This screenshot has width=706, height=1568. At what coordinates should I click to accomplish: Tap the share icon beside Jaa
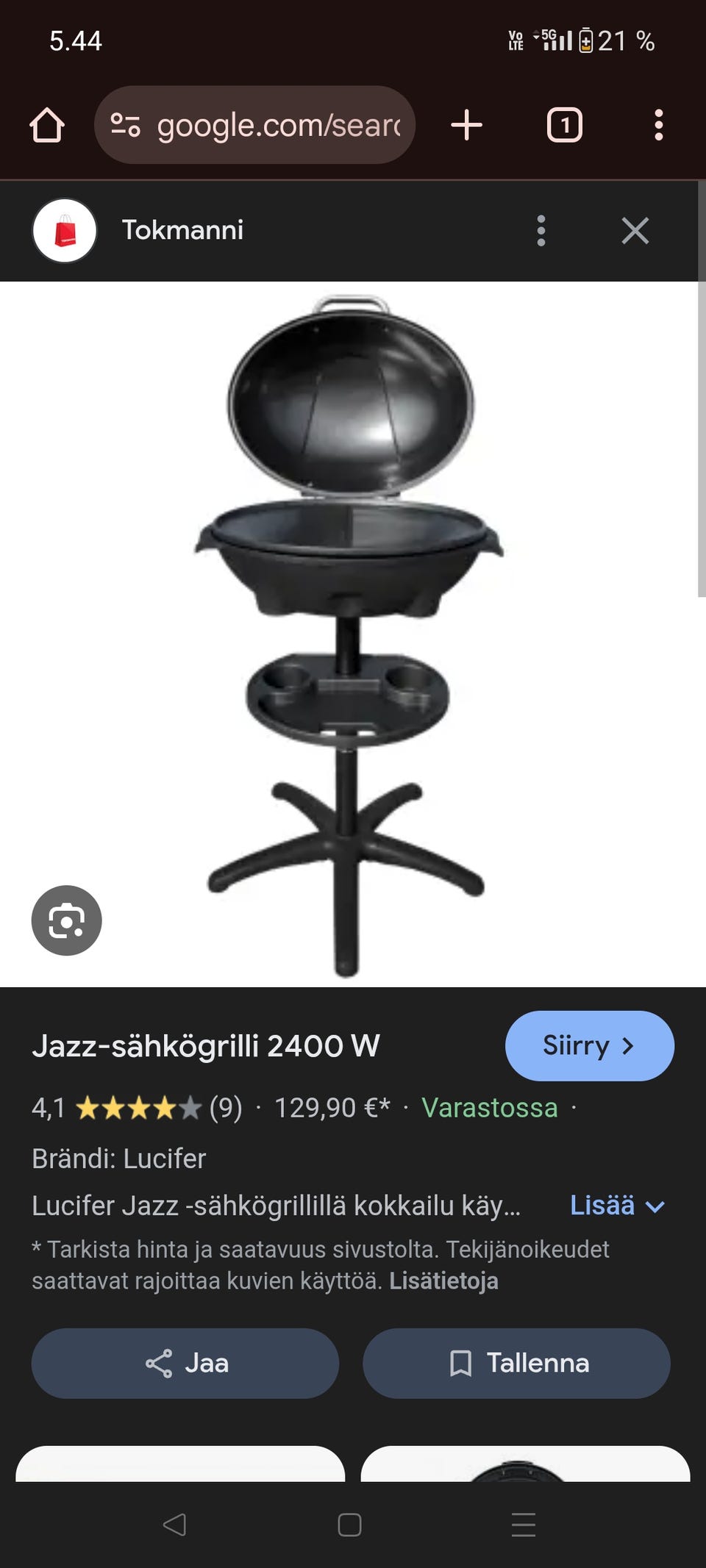click(160, 1363)
